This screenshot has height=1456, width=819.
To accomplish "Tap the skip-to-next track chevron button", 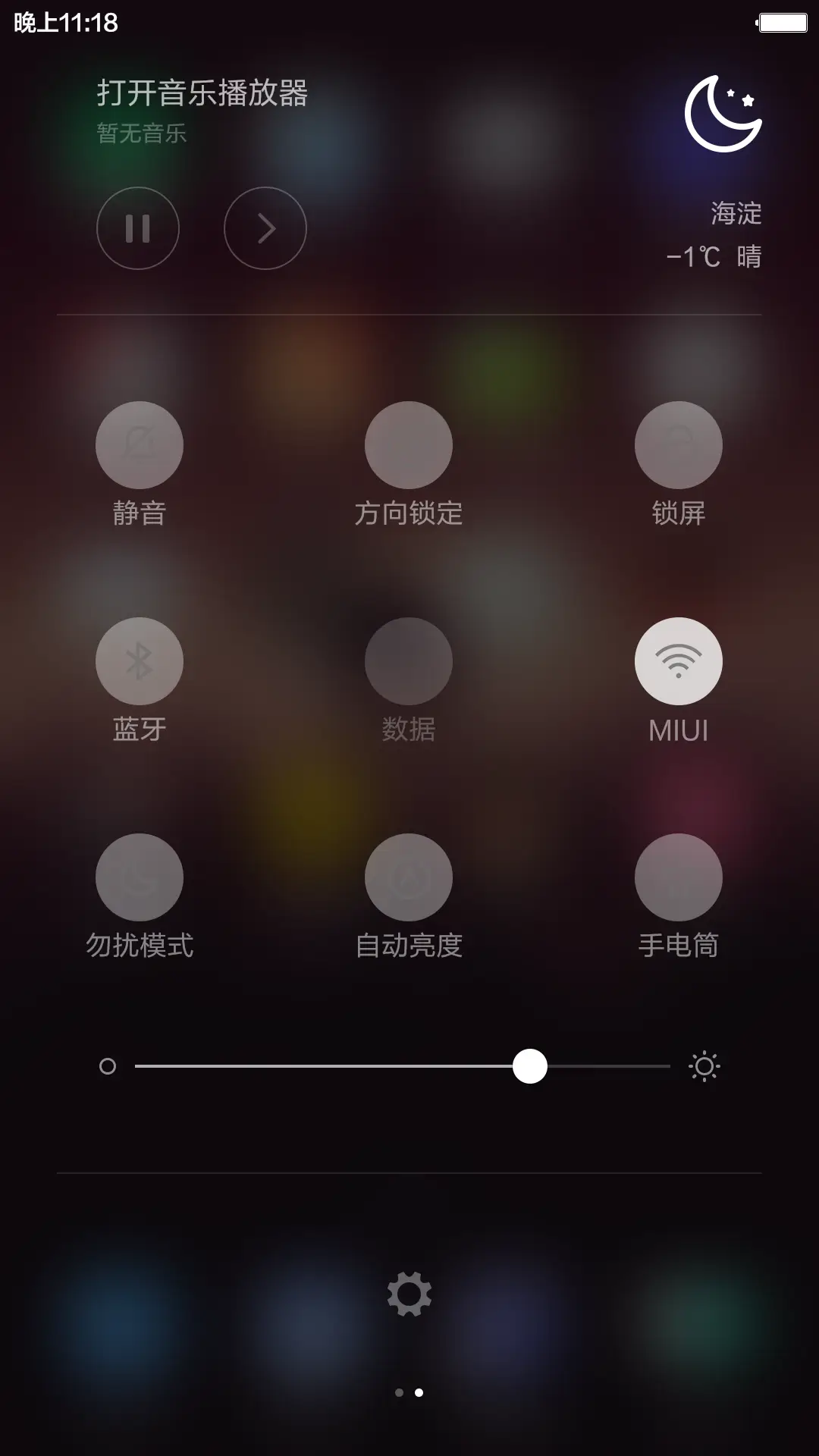I will 265,227.
